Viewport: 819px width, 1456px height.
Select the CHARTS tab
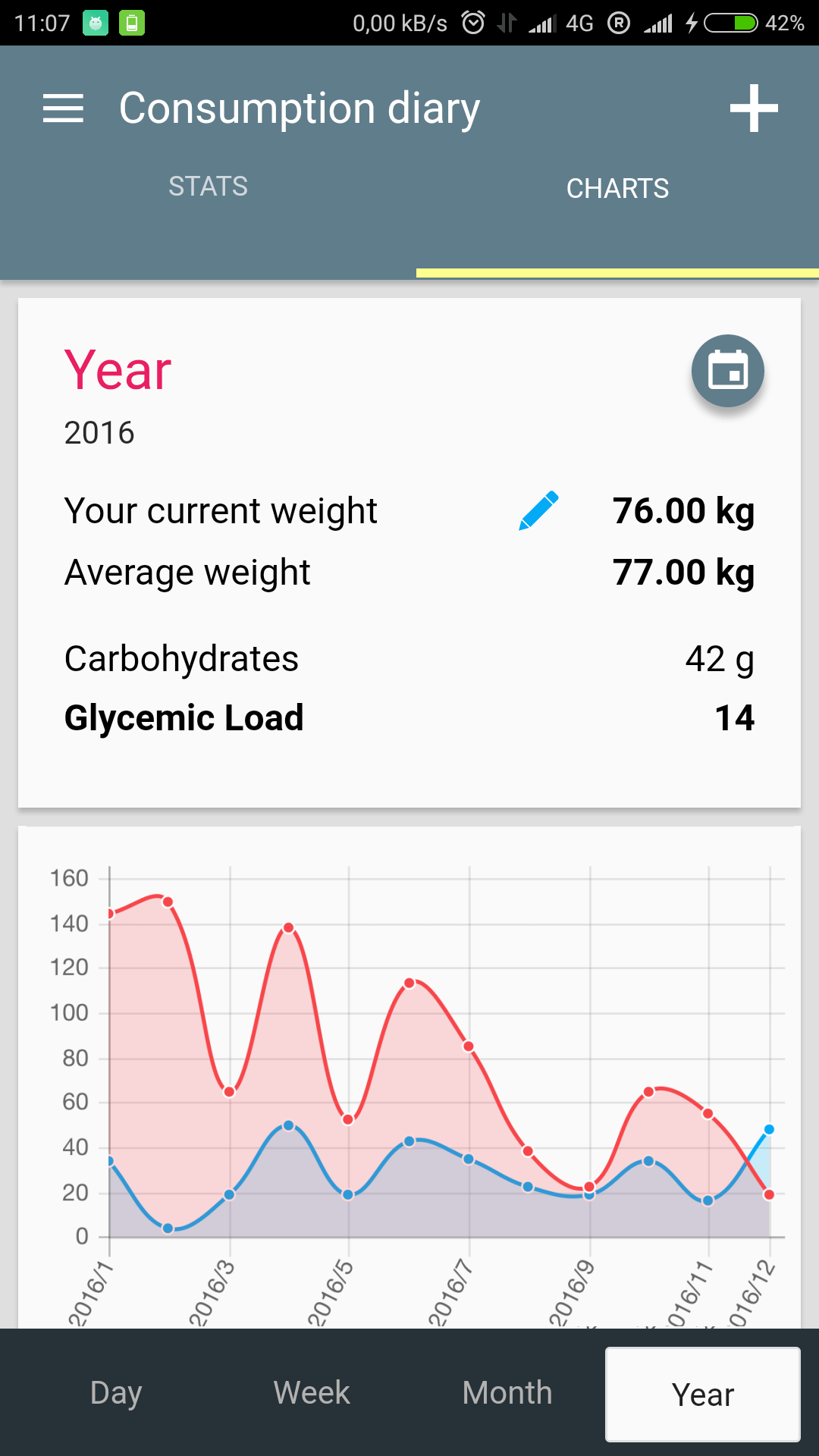tap(617, 188)
